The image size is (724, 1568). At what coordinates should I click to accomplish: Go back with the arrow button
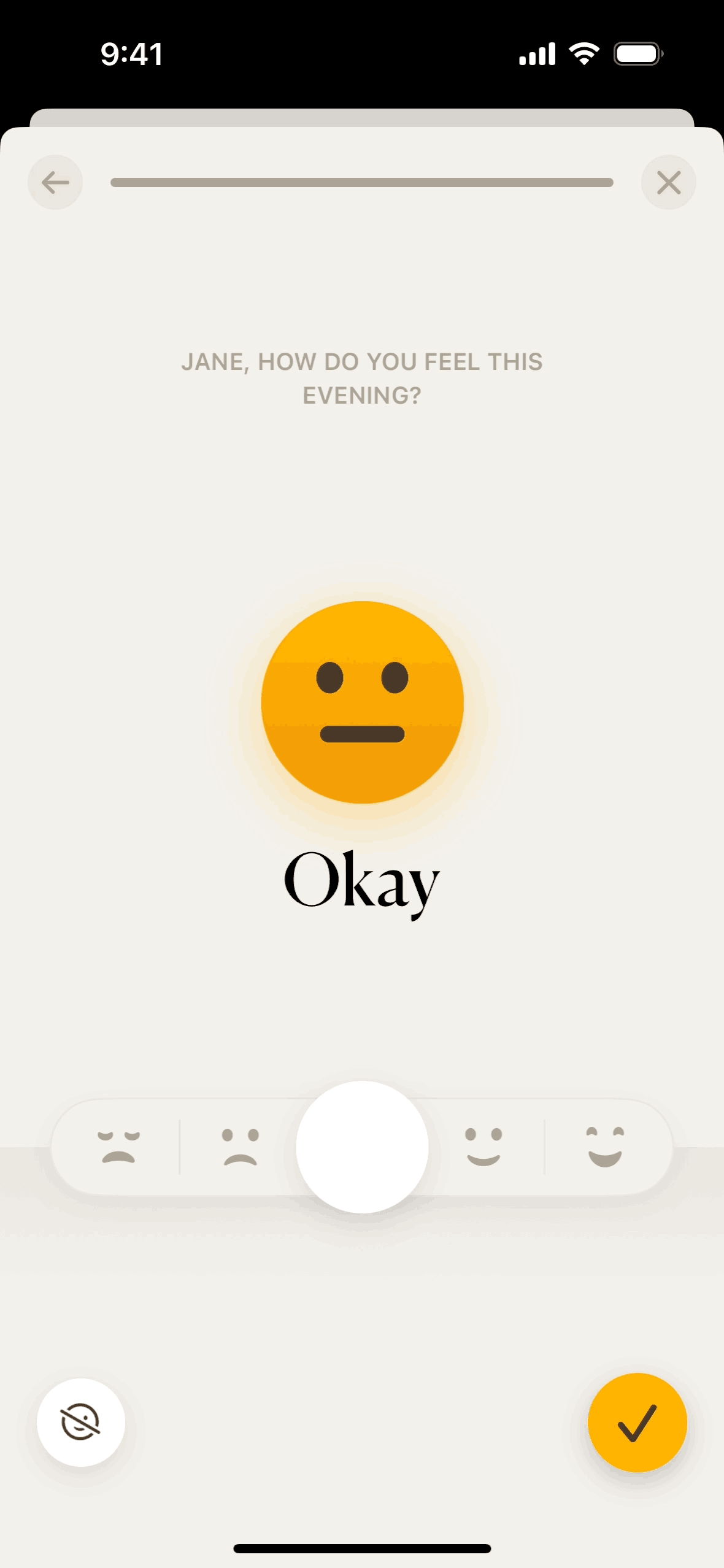(55, 182)
